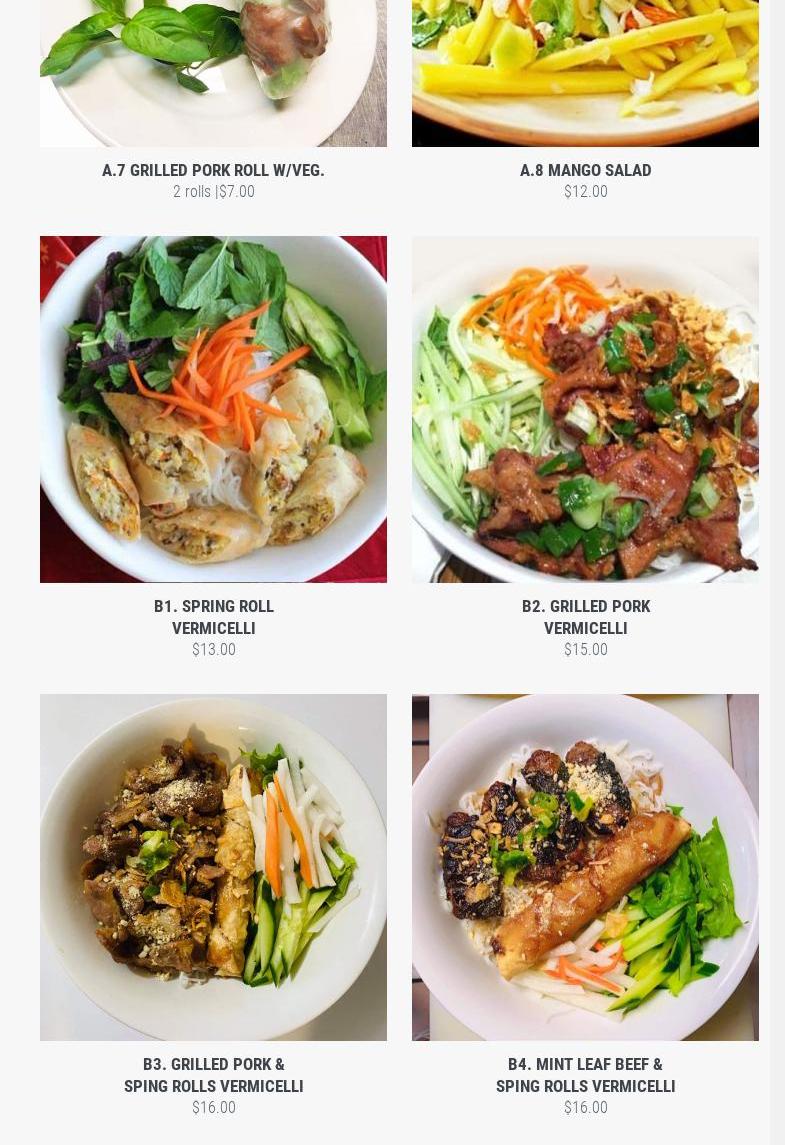View B1. Spring Roll Vermicelli dish
This screenshot has height=1145, width=785.
pyautogui.click(x=213, y=410)
